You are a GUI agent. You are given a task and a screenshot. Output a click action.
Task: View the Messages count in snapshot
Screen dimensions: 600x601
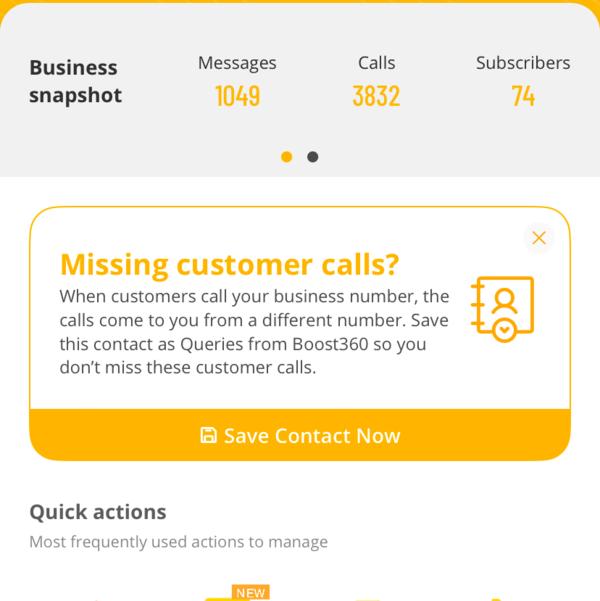pos(237,81)
